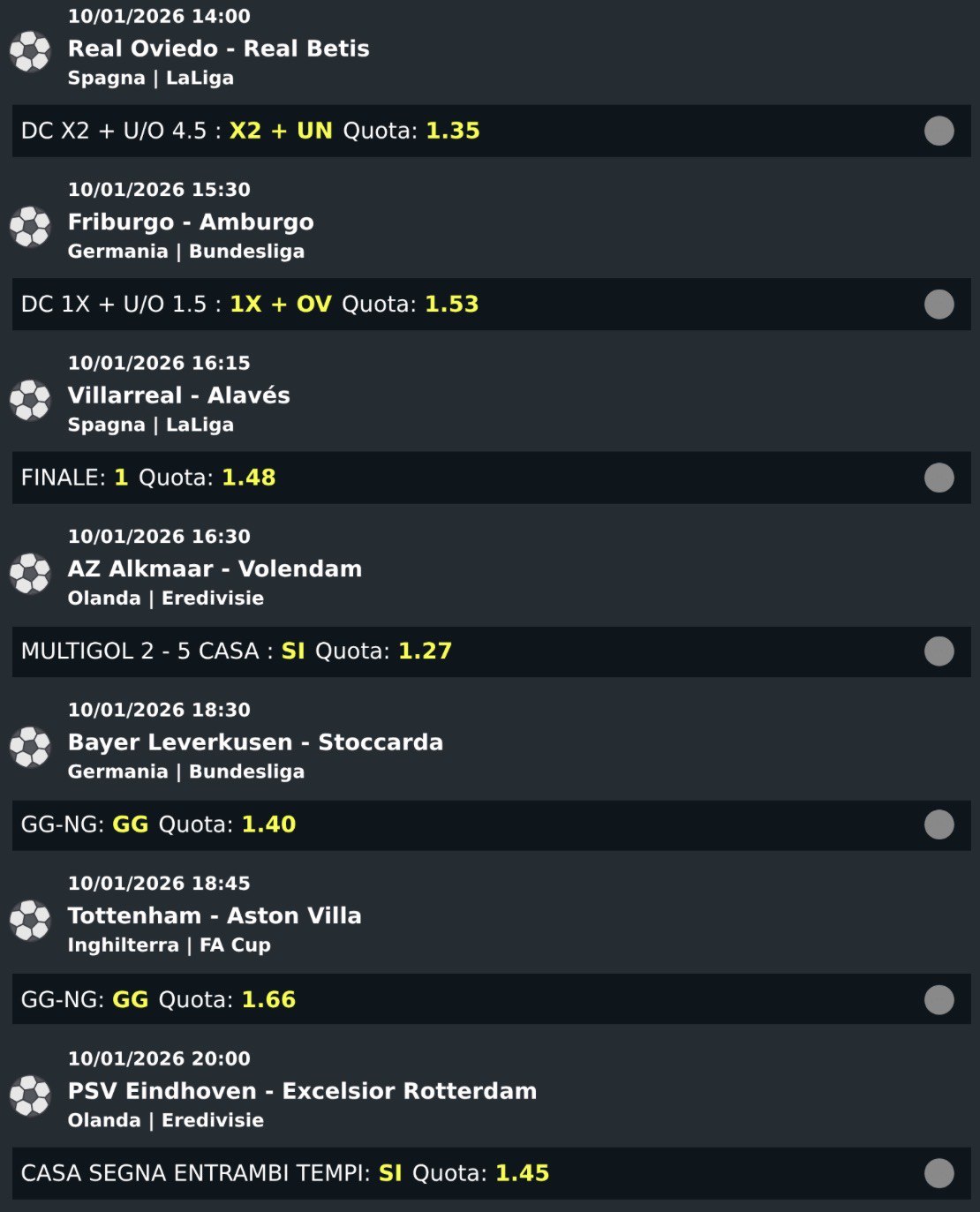Open the Tottenham - Aston Villa event
Image resolution: width=980 pixels, height=1212 pixels.
[215, 916]
